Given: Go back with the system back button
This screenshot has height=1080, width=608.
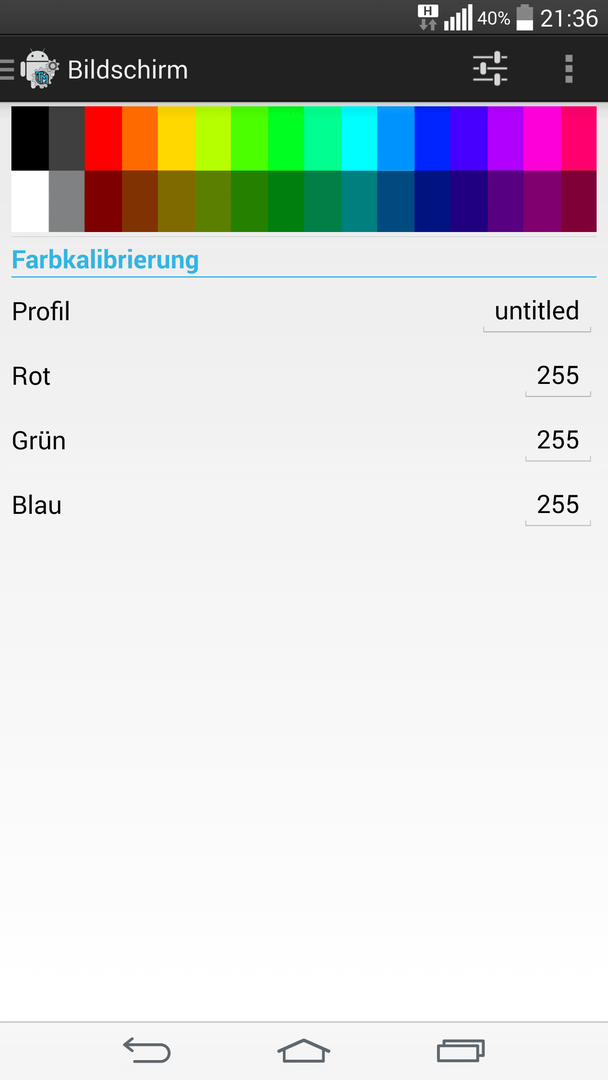Looking at the screenshot, I should click(147, 1050).
